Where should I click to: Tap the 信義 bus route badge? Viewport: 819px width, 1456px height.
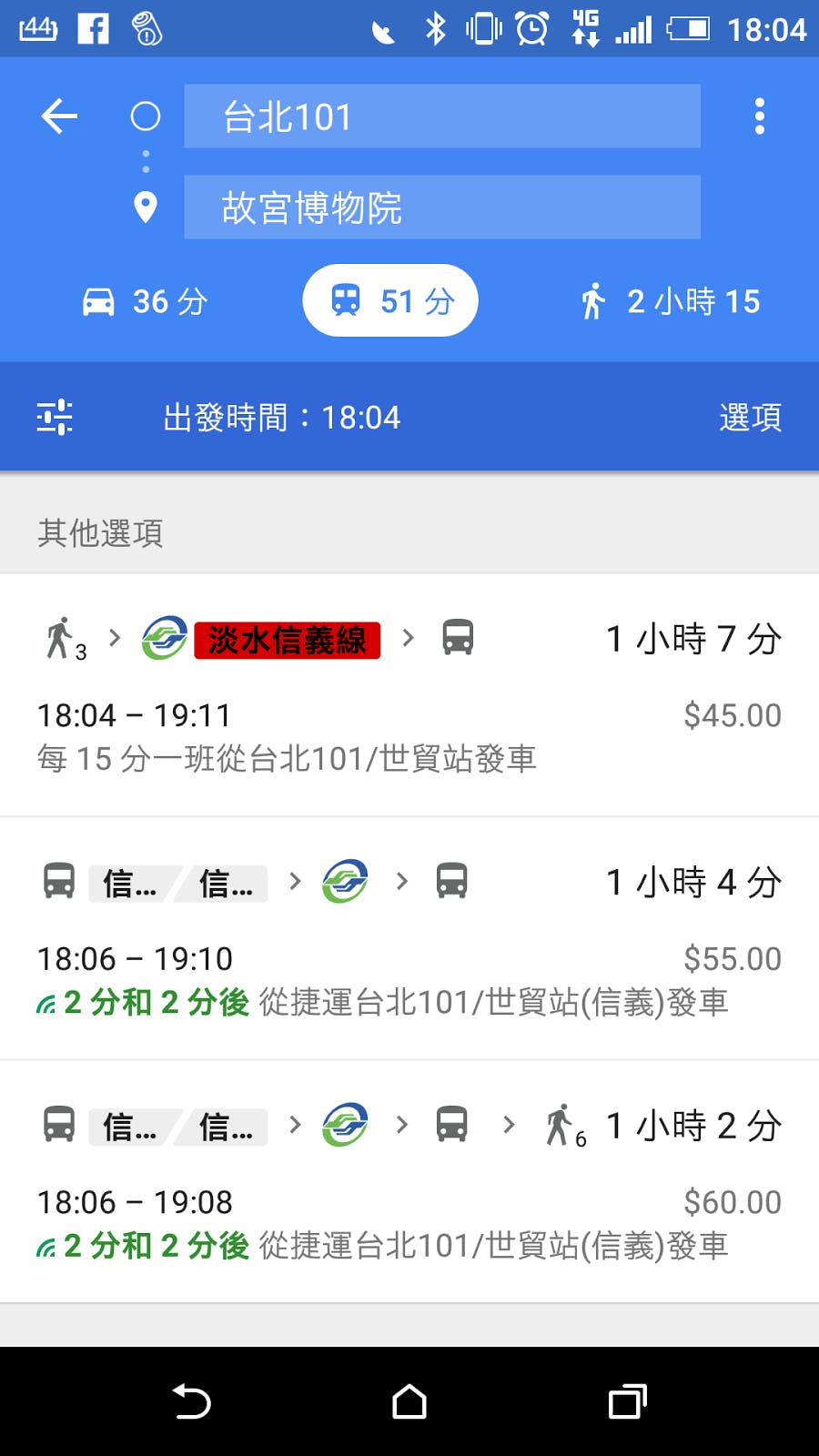pyautogui.click(x=127, y=883)
